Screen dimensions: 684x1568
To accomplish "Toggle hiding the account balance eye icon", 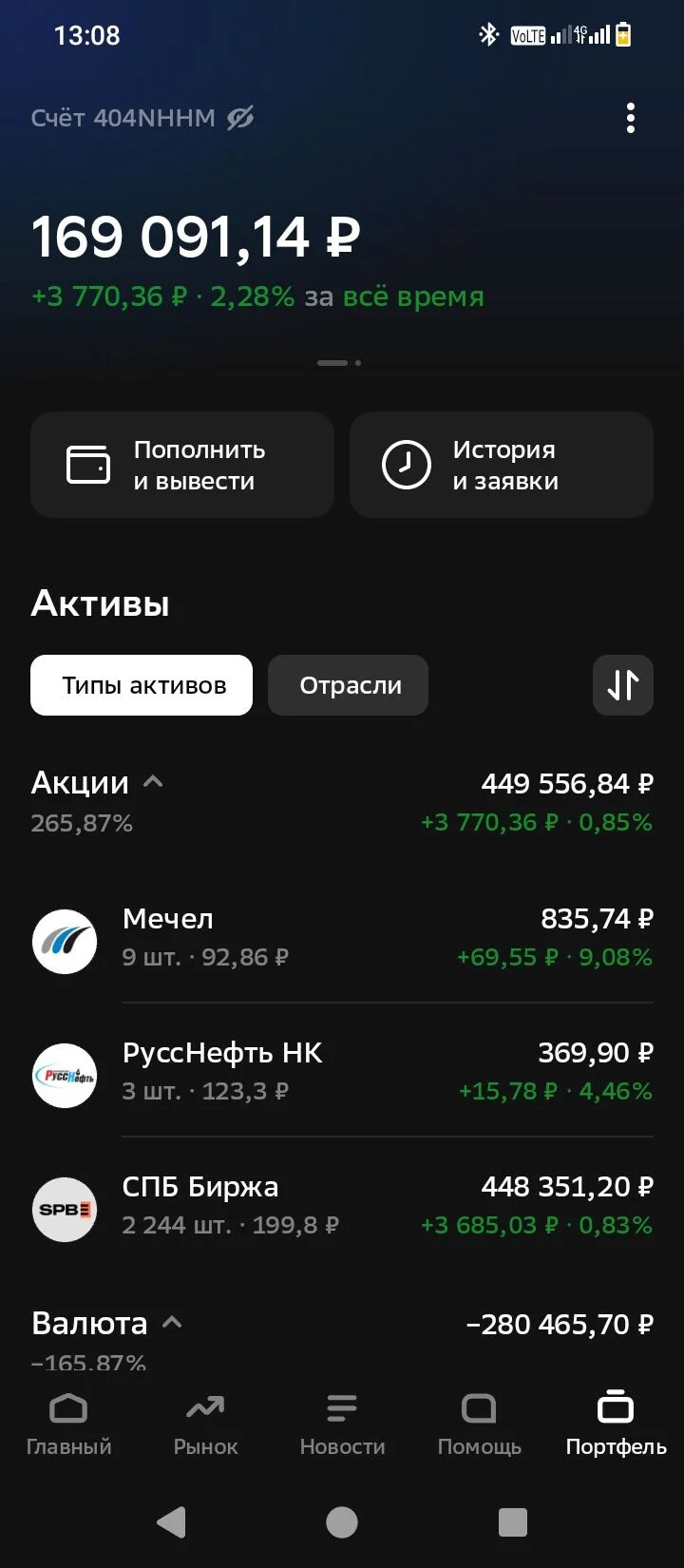I will point(240,119).
